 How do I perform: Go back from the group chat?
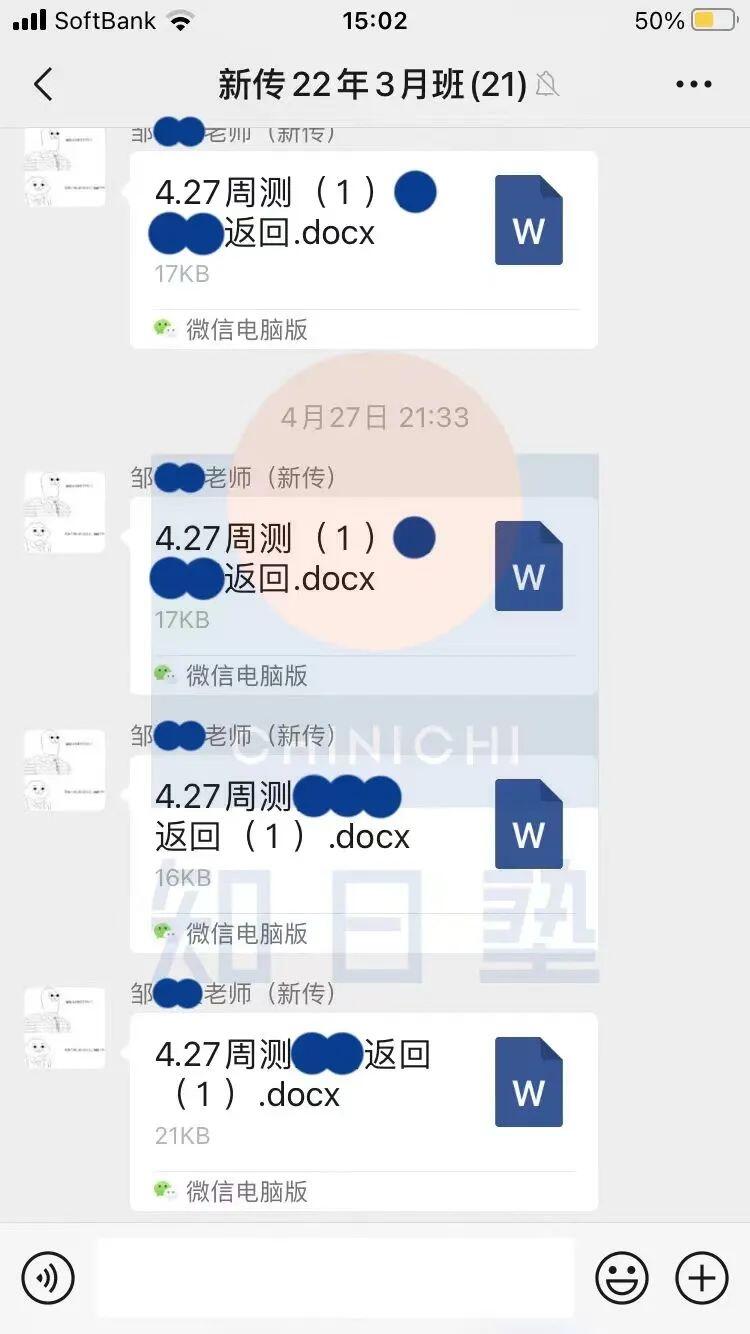pos(43,85)
